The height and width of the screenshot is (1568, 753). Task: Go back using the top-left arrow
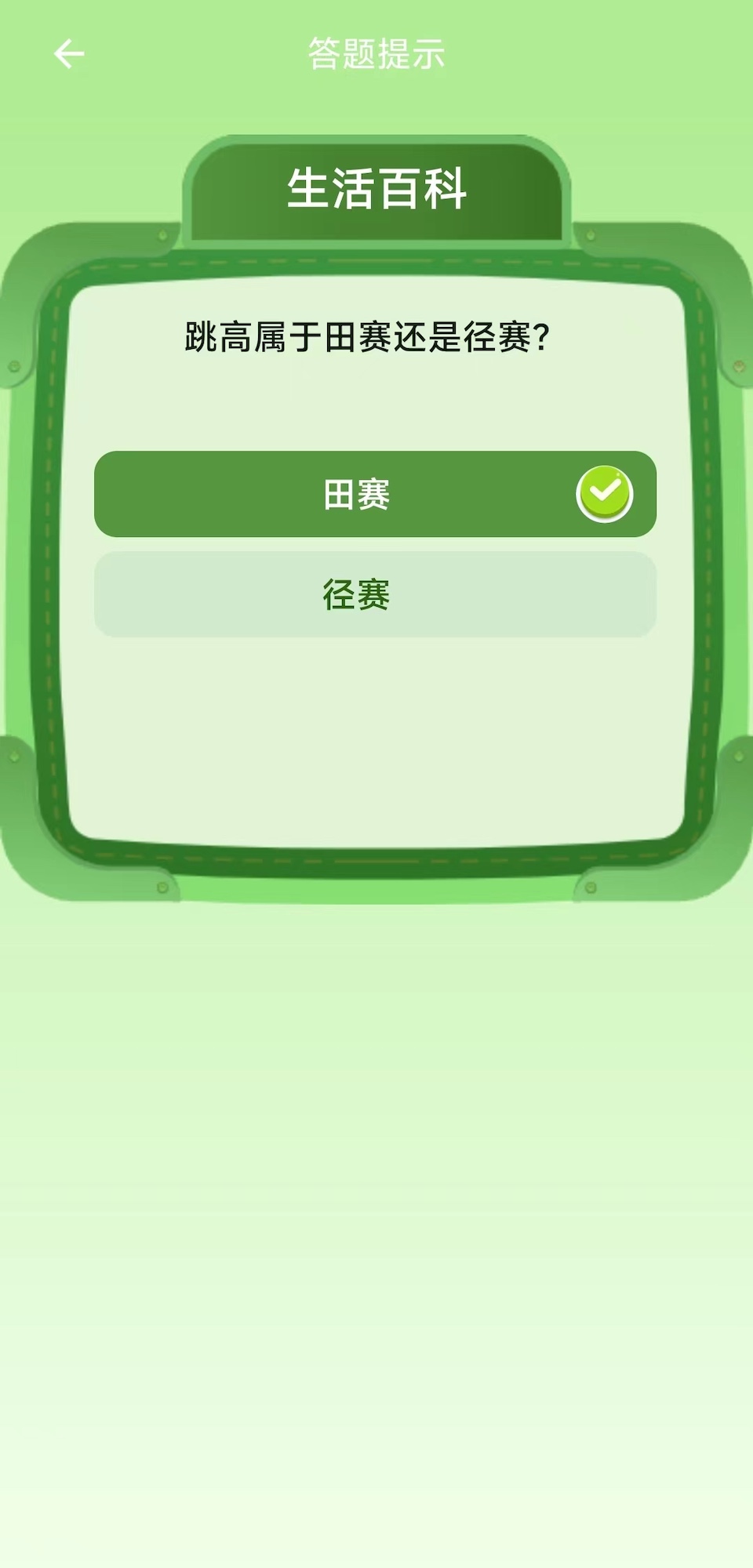[69, 54]
